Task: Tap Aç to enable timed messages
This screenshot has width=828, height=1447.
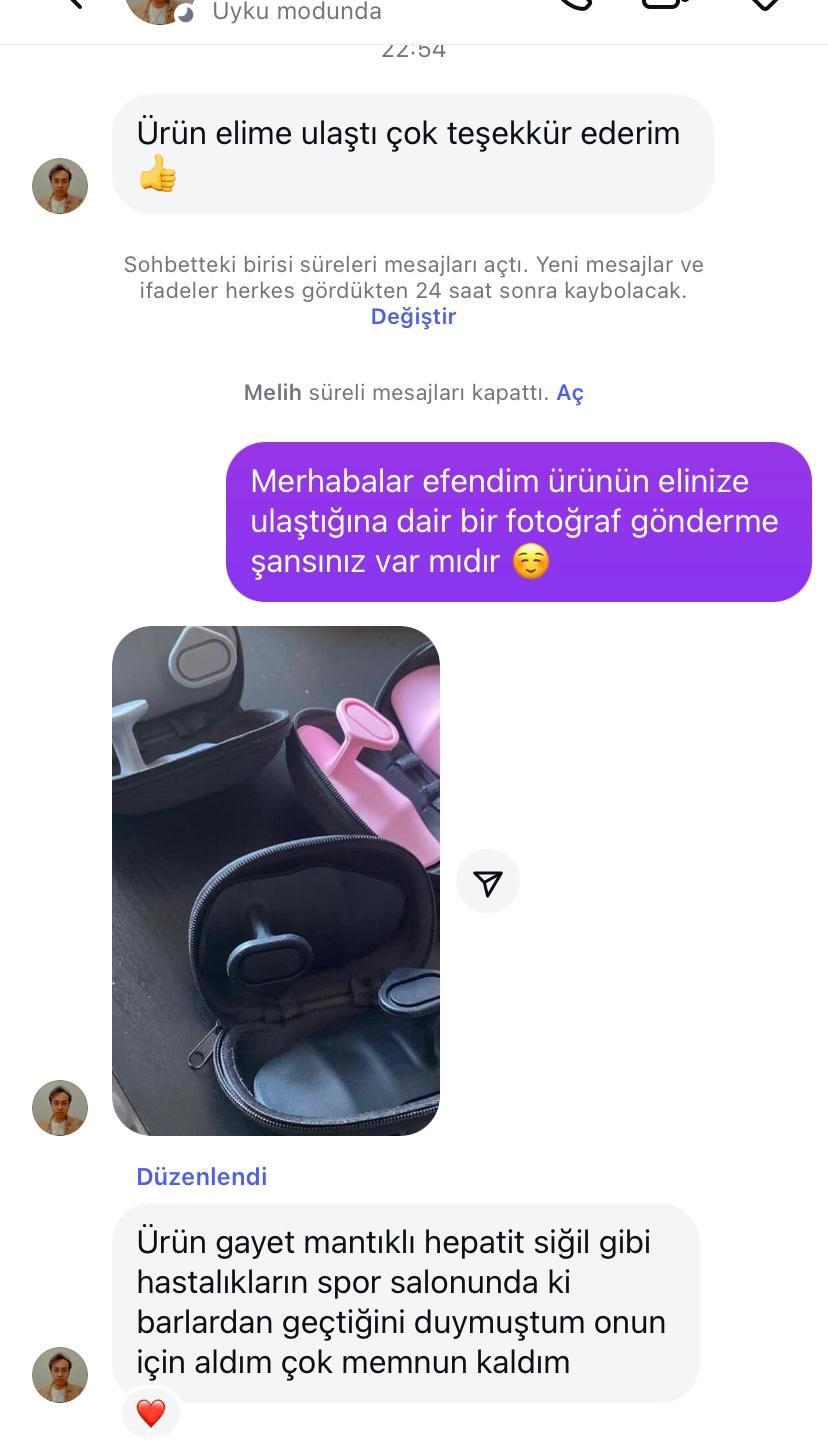Action: pos(570,393)
